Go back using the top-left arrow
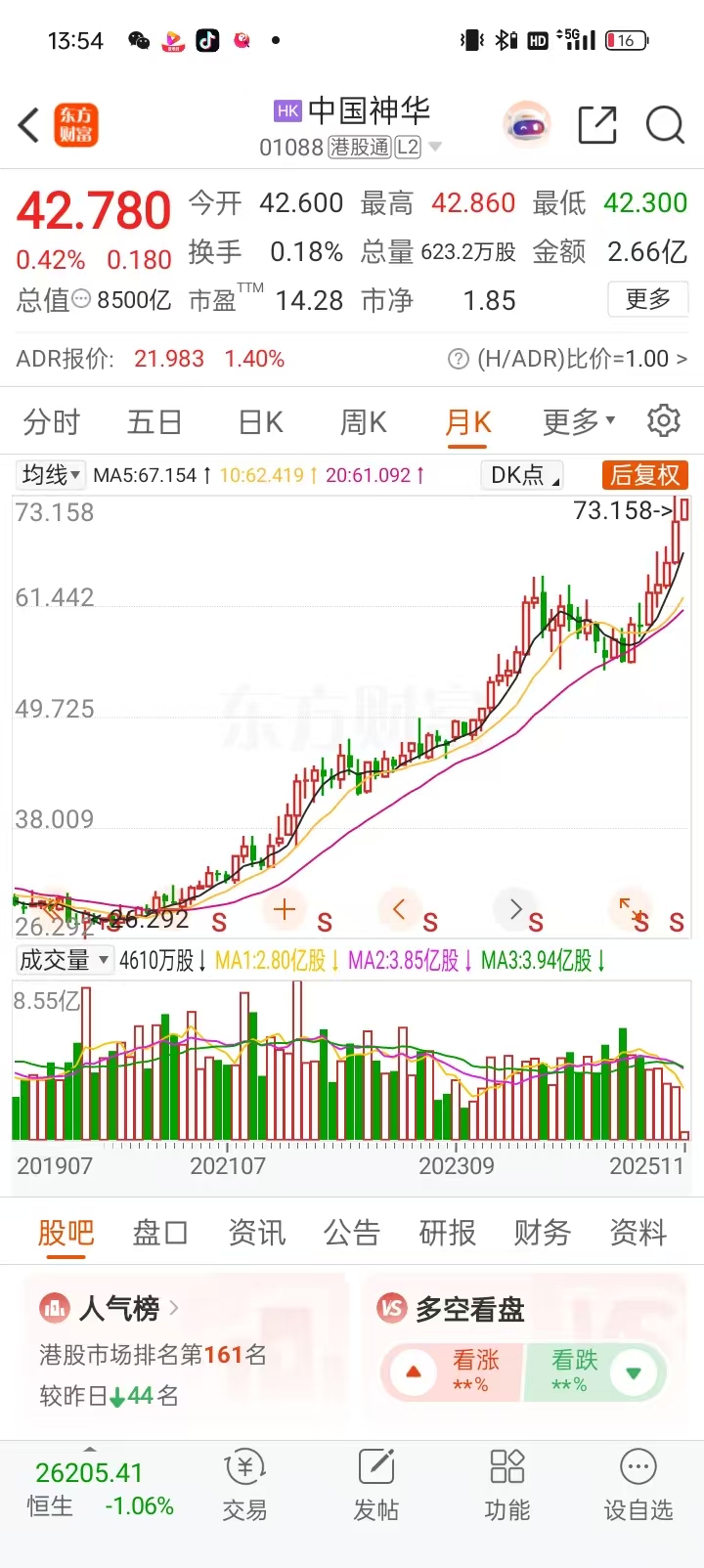Viewport: 704px width, 1568px height. [29, 126]
